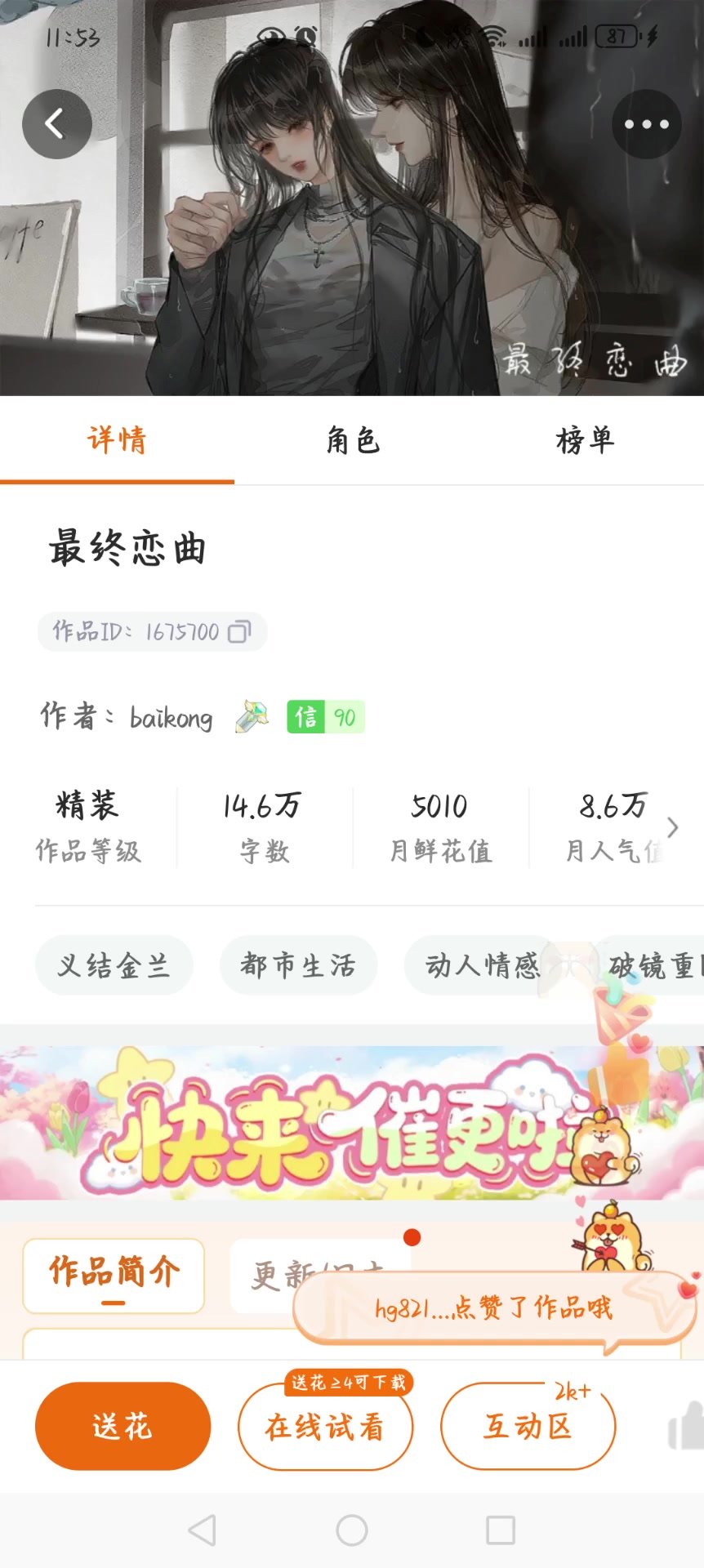704x1568 pixels.
Task: Tap the 送花 button
Action: pos(123,1426)
